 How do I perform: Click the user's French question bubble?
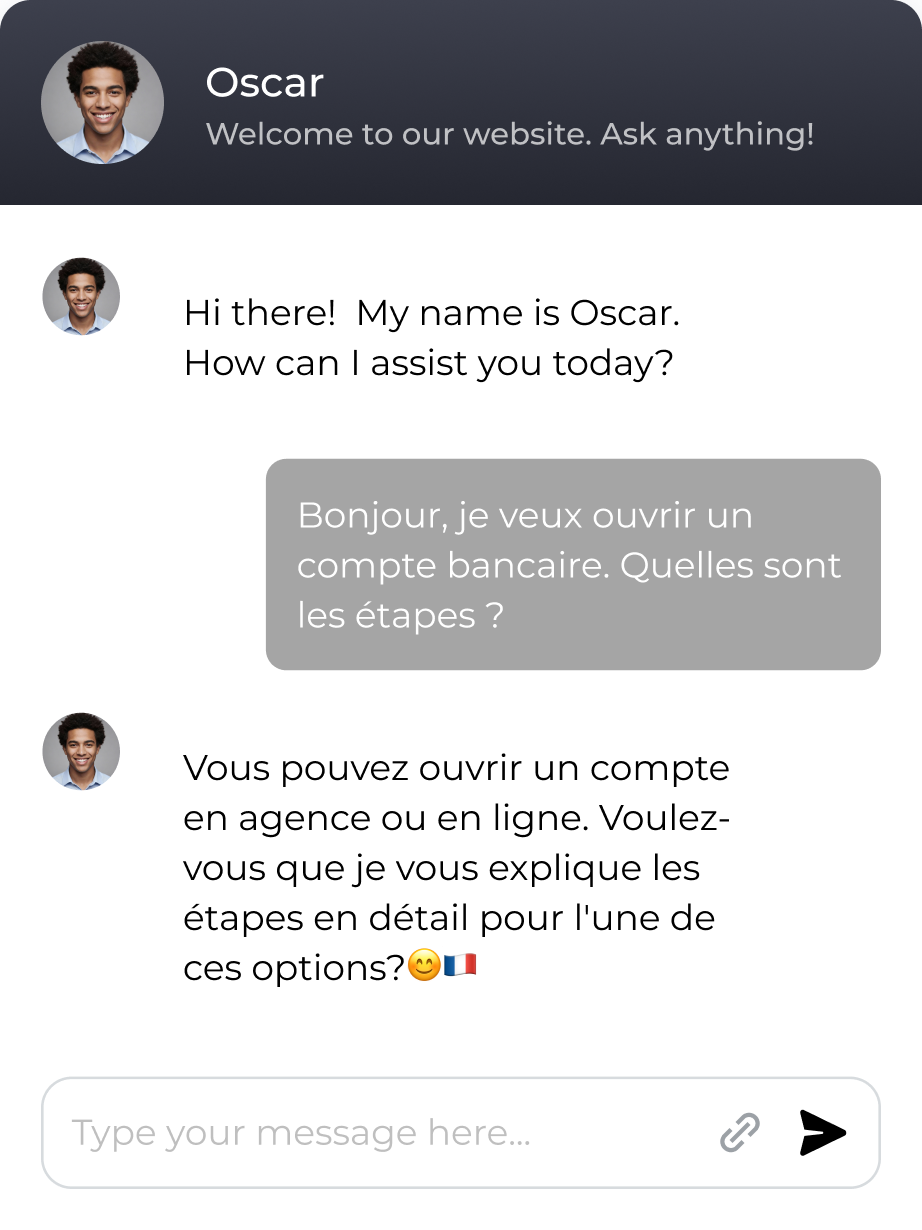click(570, 565)
